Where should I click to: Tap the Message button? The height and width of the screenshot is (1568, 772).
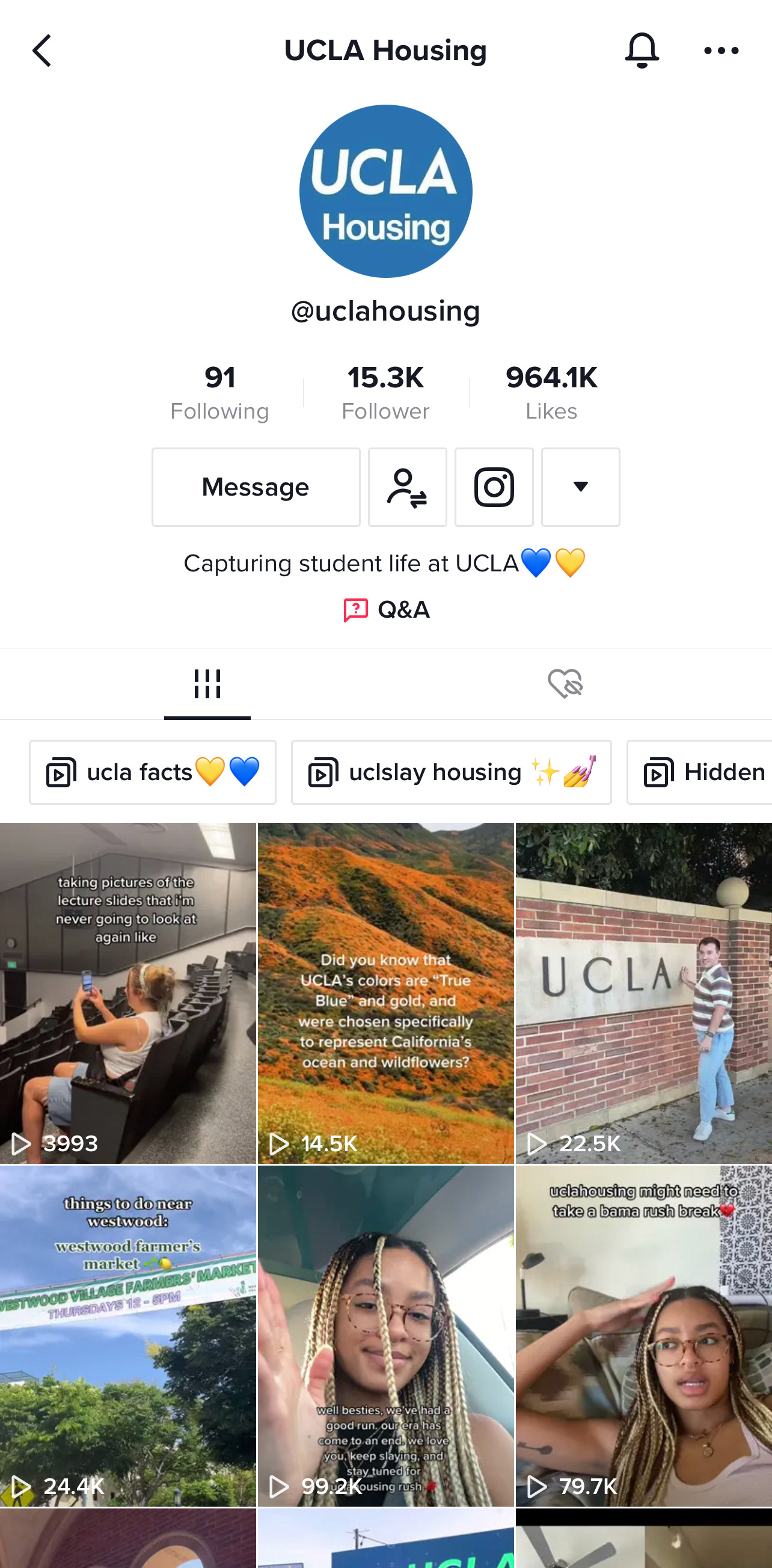point(256,487)
